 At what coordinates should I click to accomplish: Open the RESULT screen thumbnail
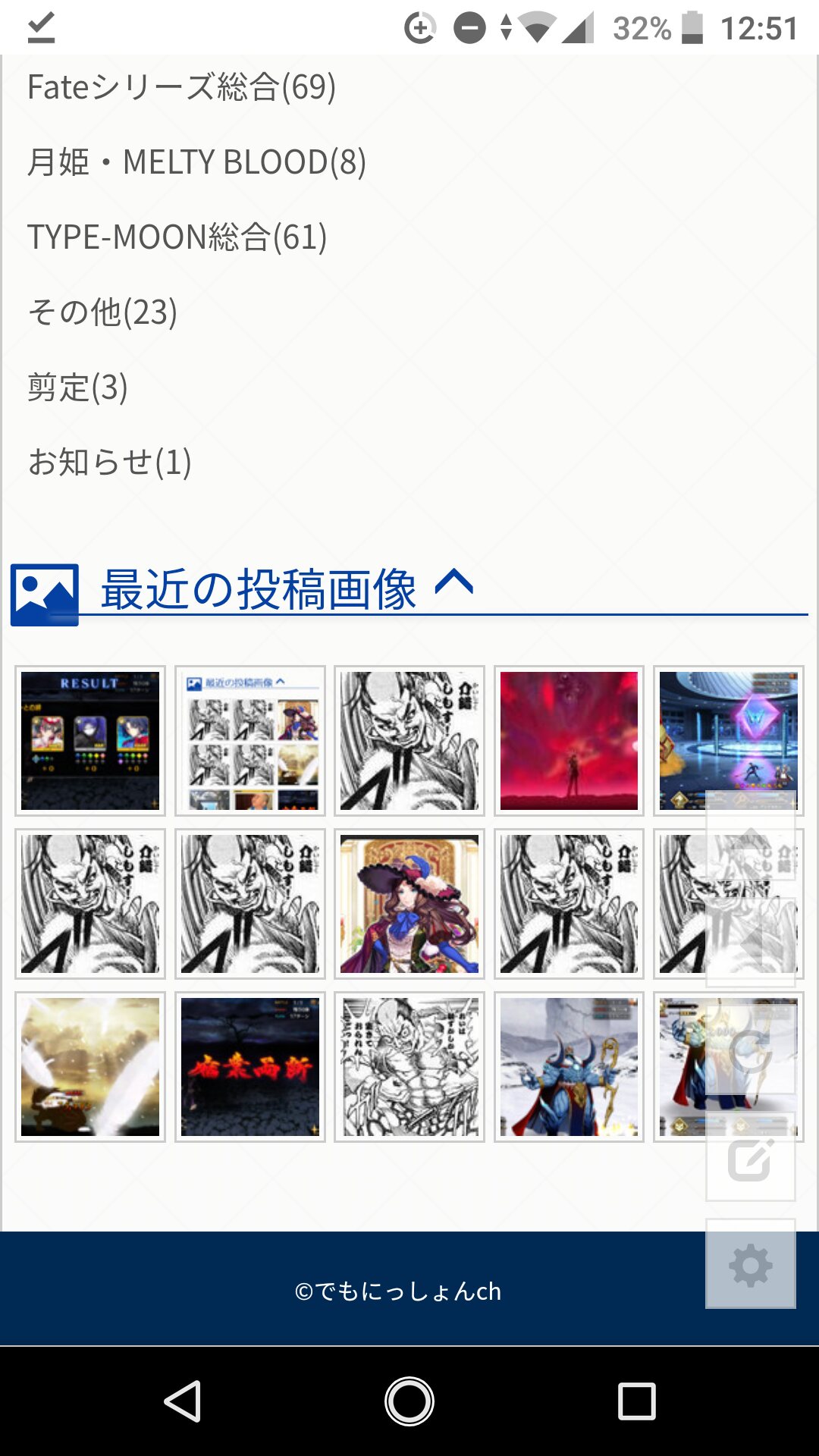(90, 740)
